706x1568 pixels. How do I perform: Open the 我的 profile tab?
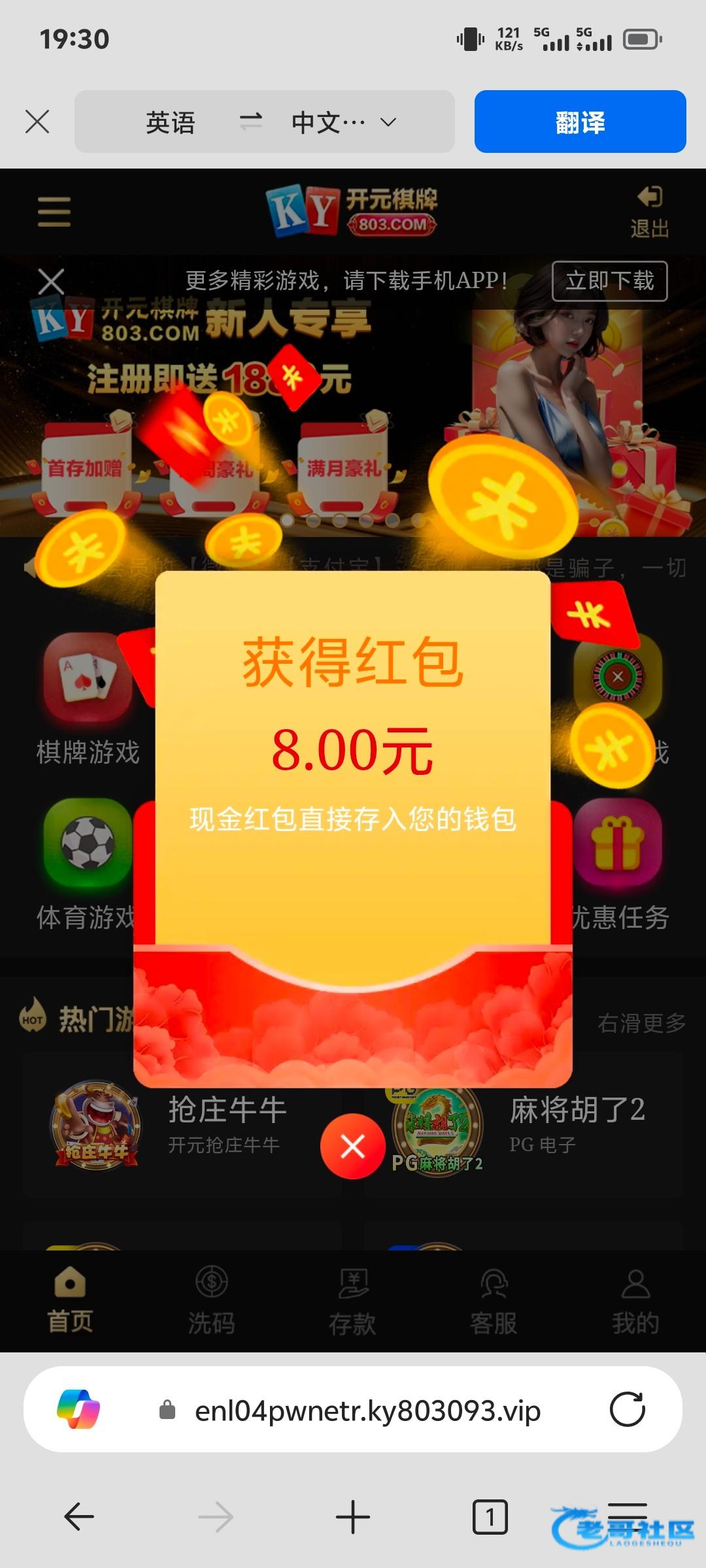pyautogui.click(x=635, y=1300)
